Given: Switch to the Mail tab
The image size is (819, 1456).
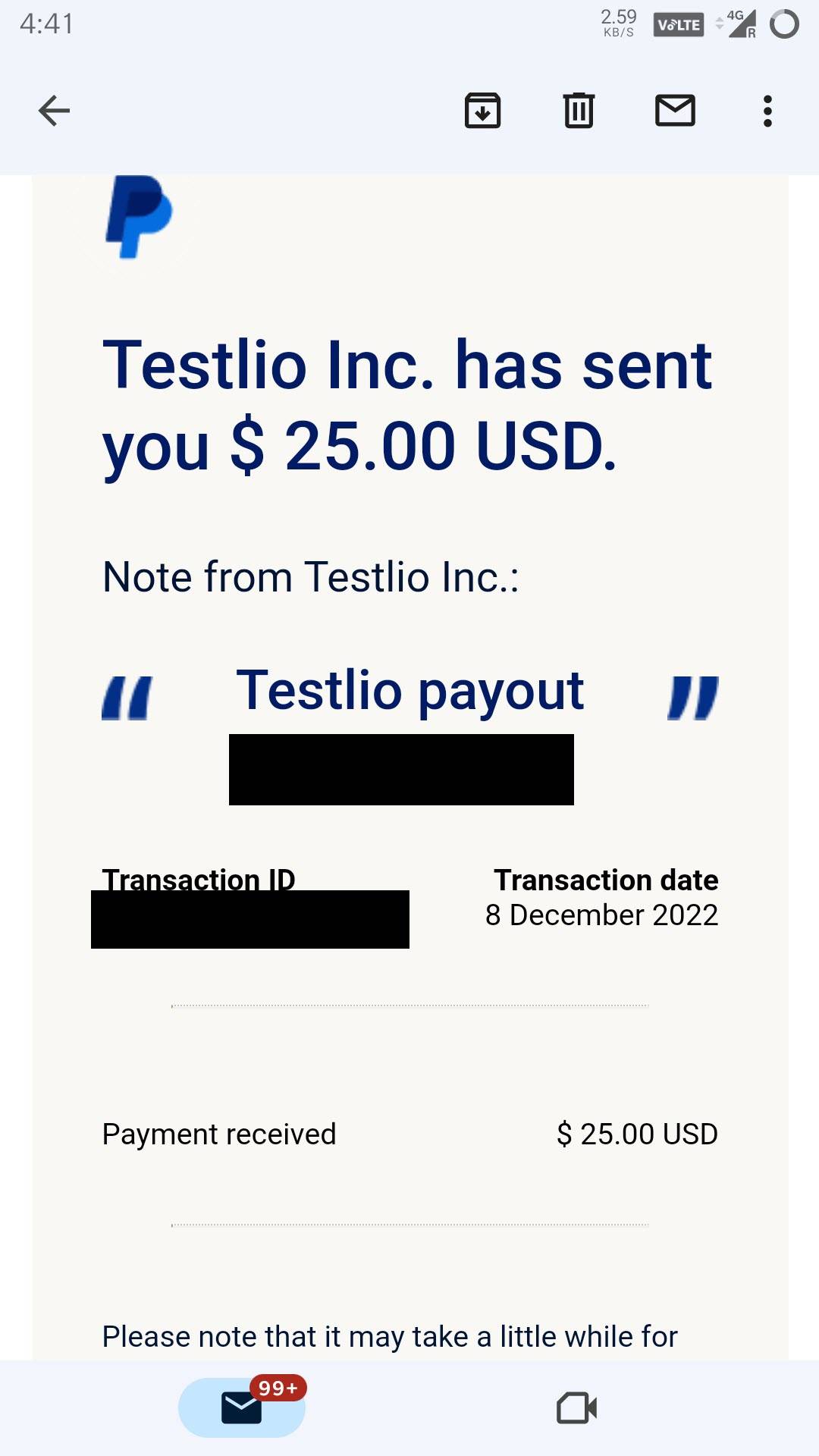Looking at the screenshot, I should click(x=242, y=1407).
